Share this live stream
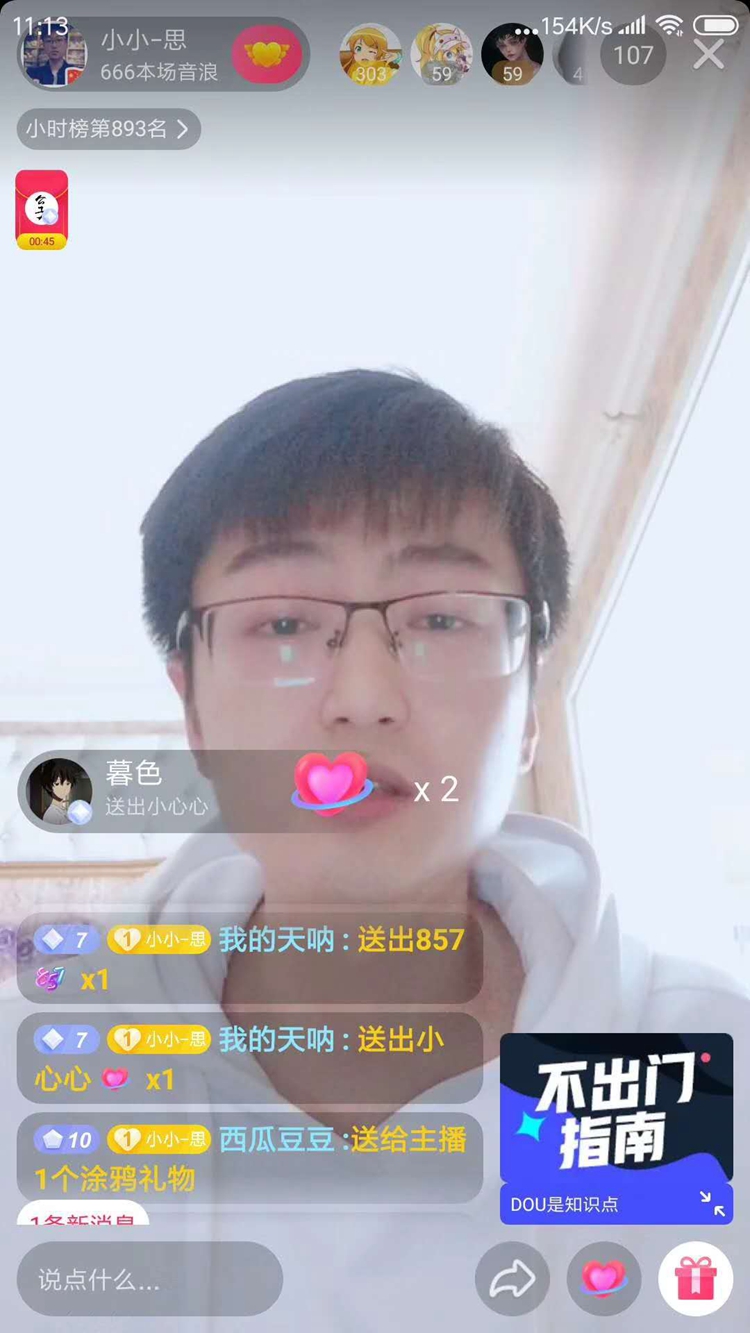This screenshot has height=1333, width=750. coord(512,1279)
